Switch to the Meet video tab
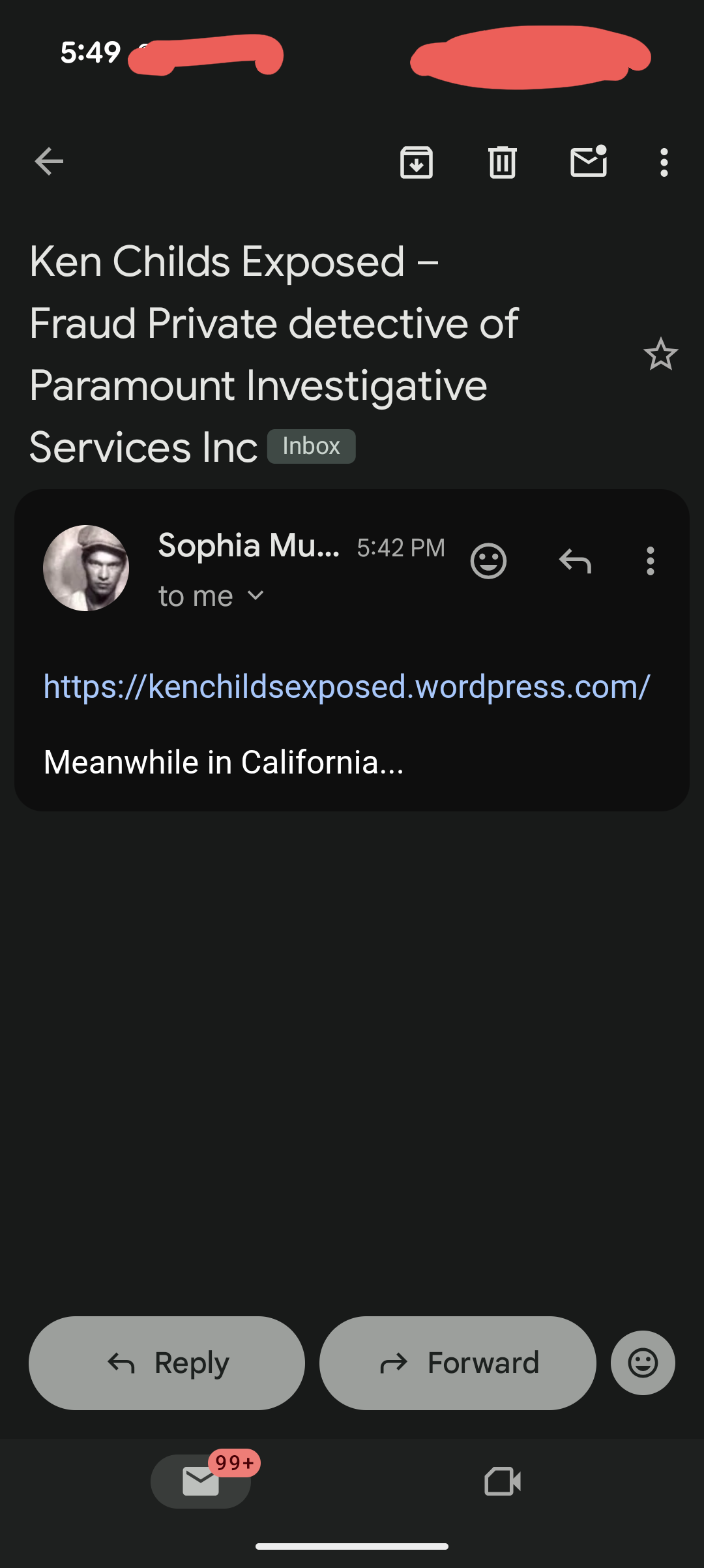 502,1481
